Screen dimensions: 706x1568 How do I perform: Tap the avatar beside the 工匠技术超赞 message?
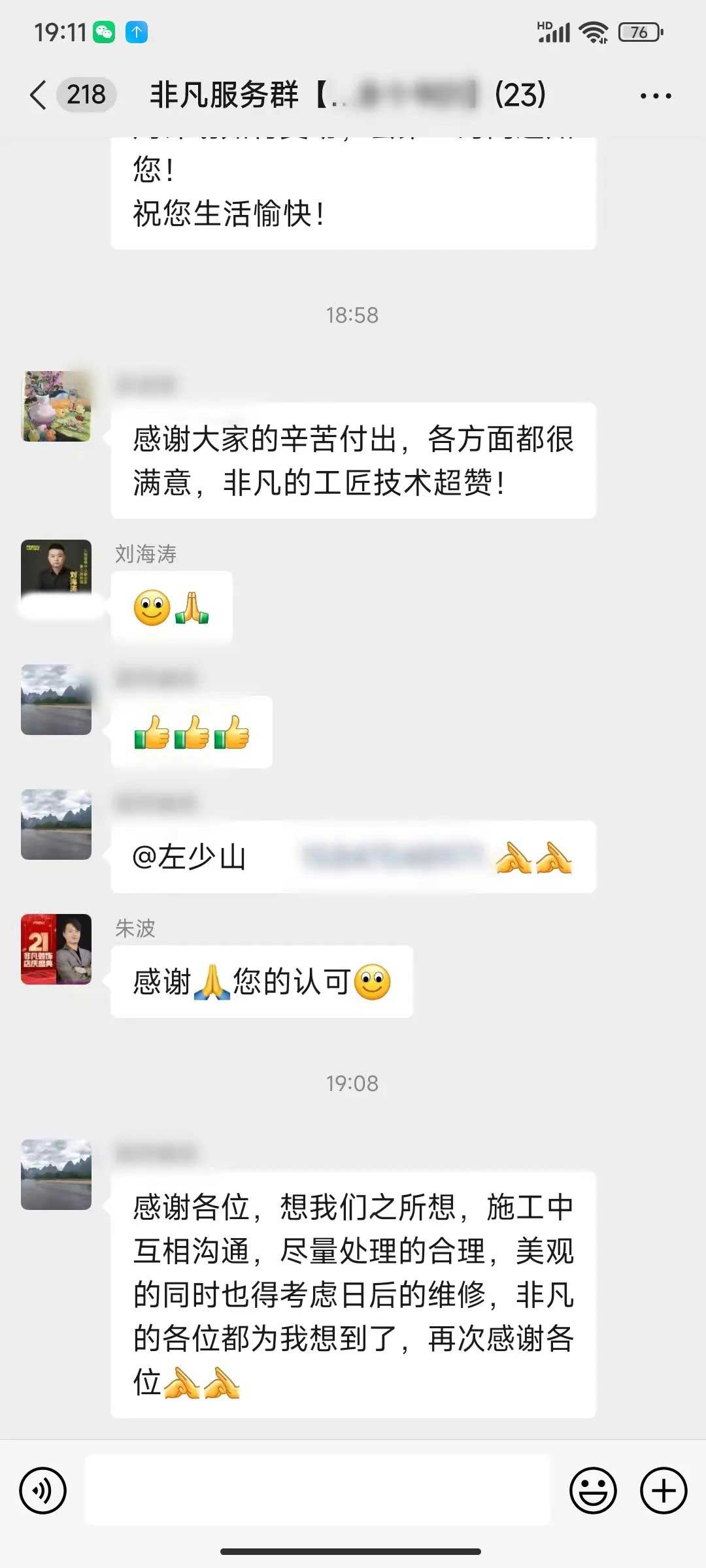pyautogui.click(x=56, y=406)
